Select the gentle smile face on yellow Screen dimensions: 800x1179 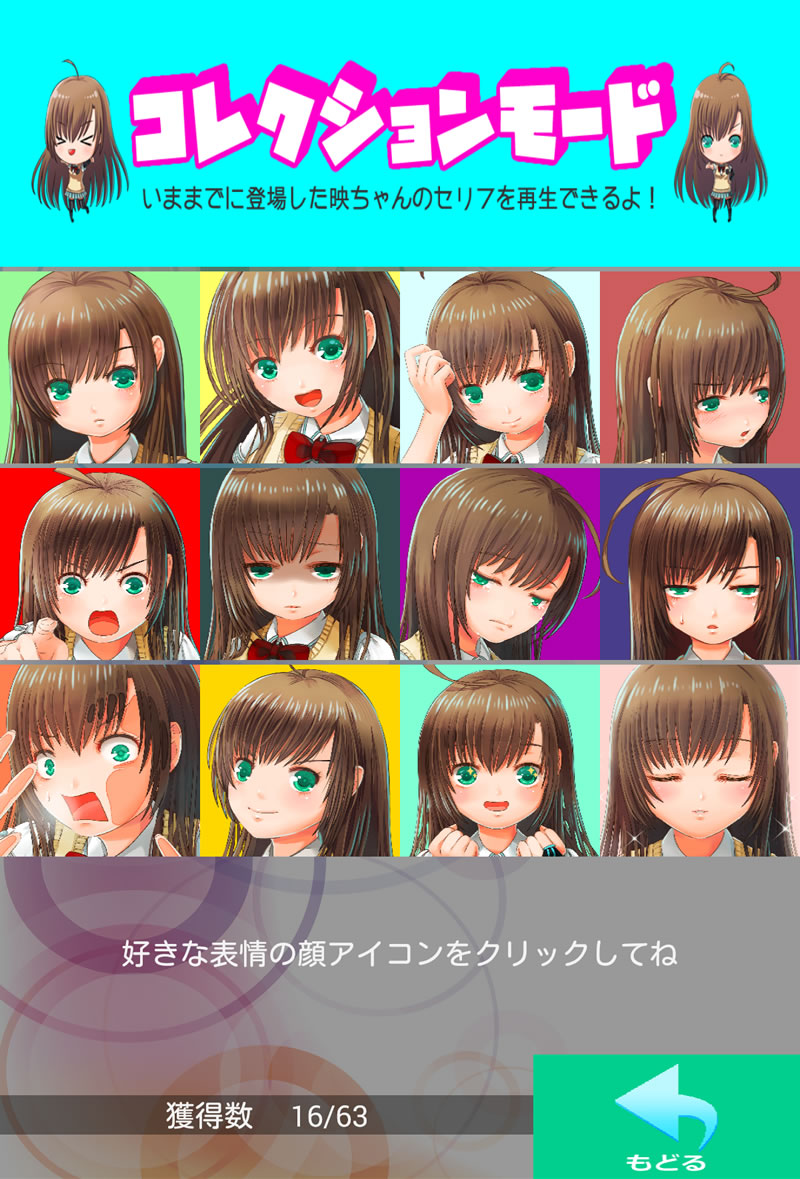pos(300,760)
